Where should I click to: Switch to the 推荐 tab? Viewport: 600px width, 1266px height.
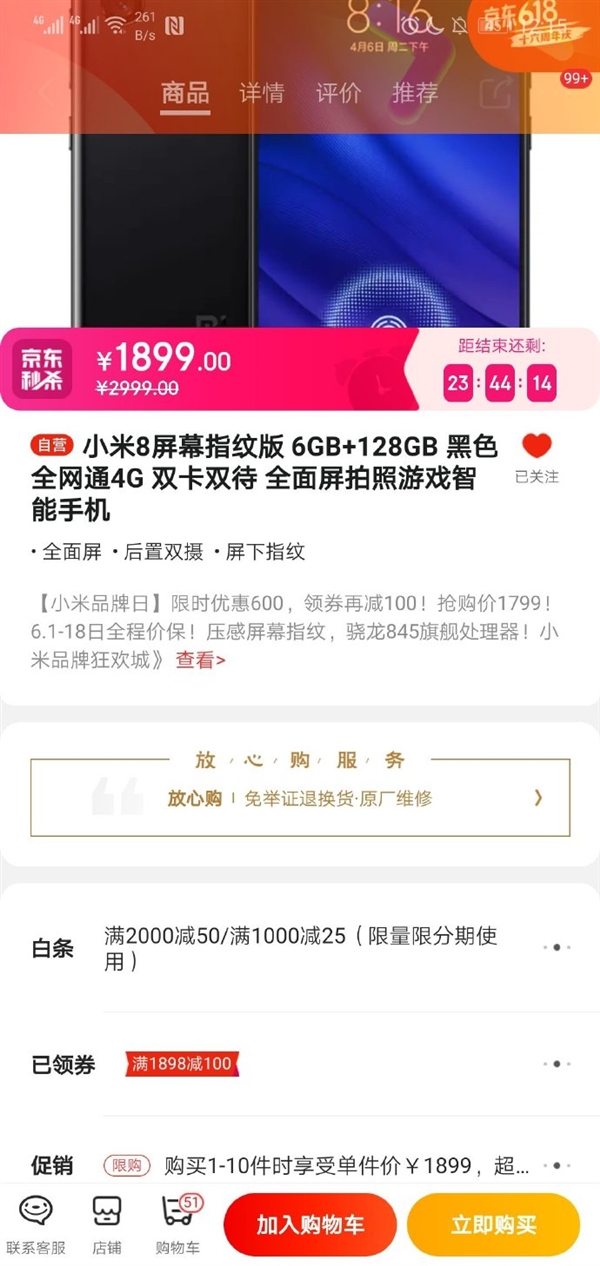[415, 94]
